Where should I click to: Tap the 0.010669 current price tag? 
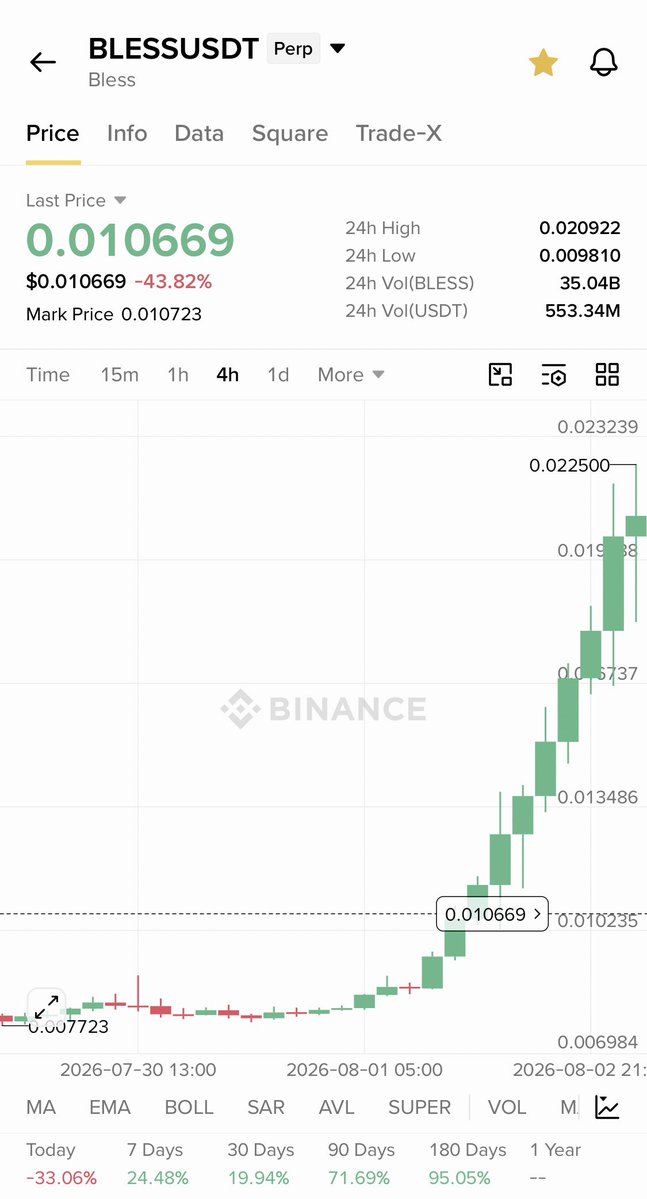click(492, 914)
